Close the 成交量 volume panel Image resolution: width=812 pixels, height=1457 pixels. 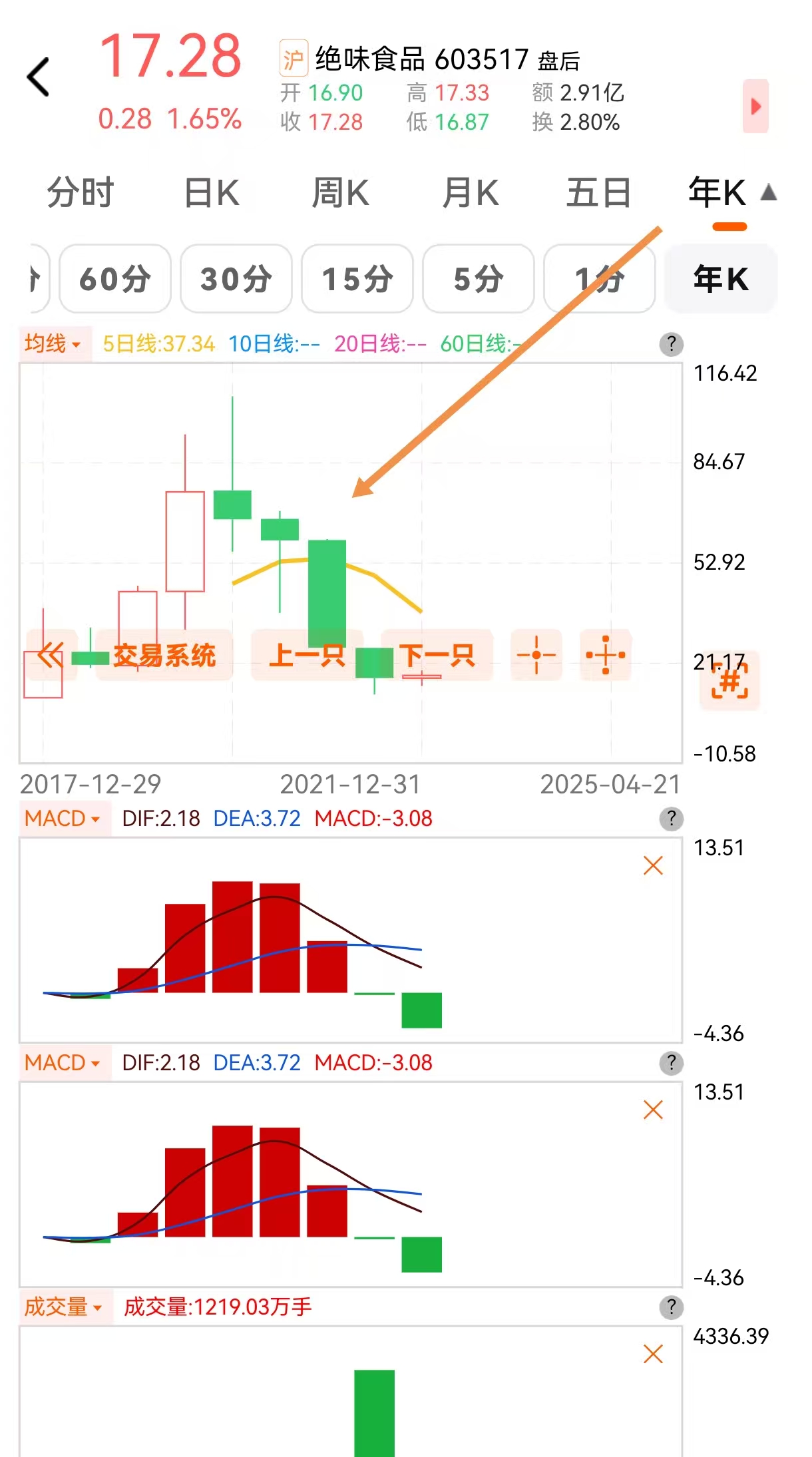653,1354
